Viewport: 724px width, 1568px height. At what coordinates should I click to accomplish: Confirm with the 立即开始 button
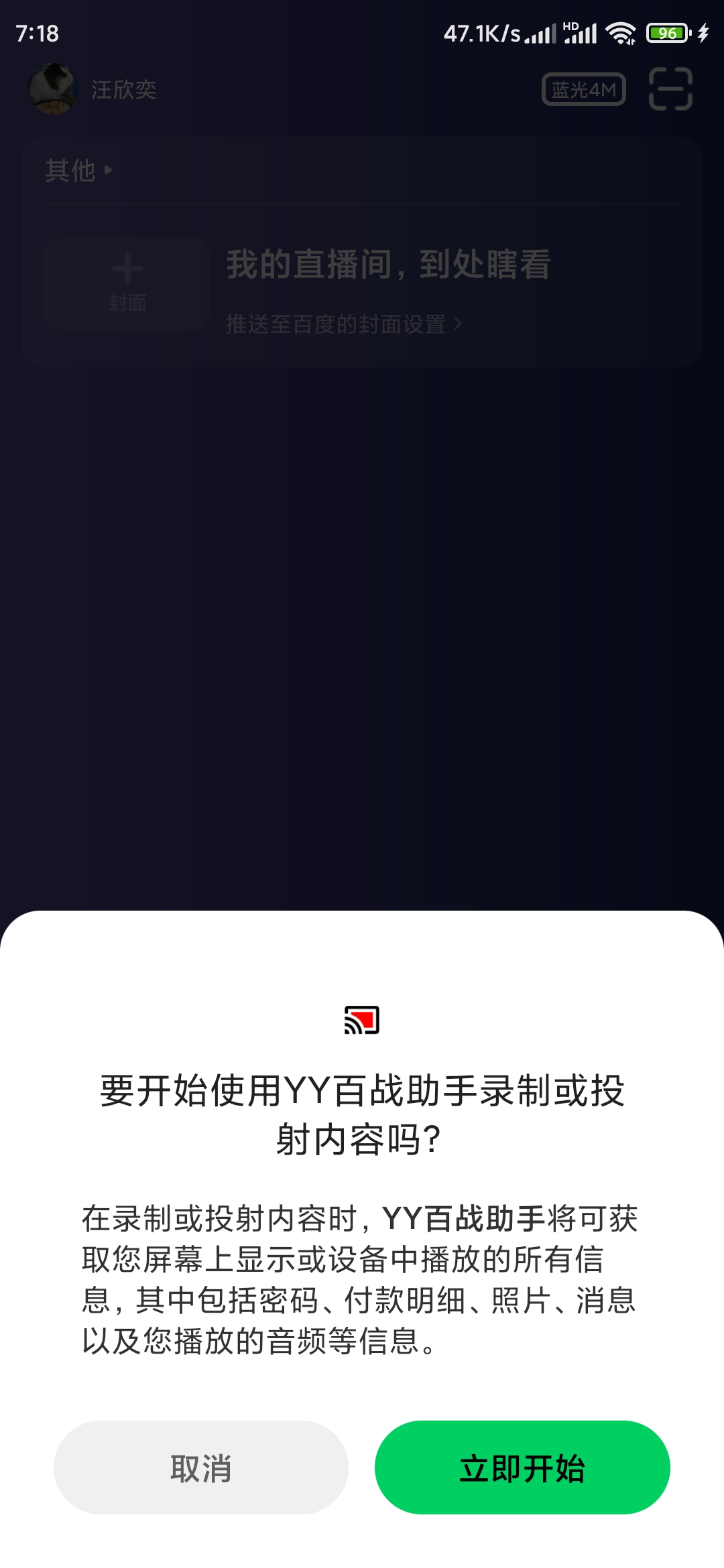point(522,1467)
